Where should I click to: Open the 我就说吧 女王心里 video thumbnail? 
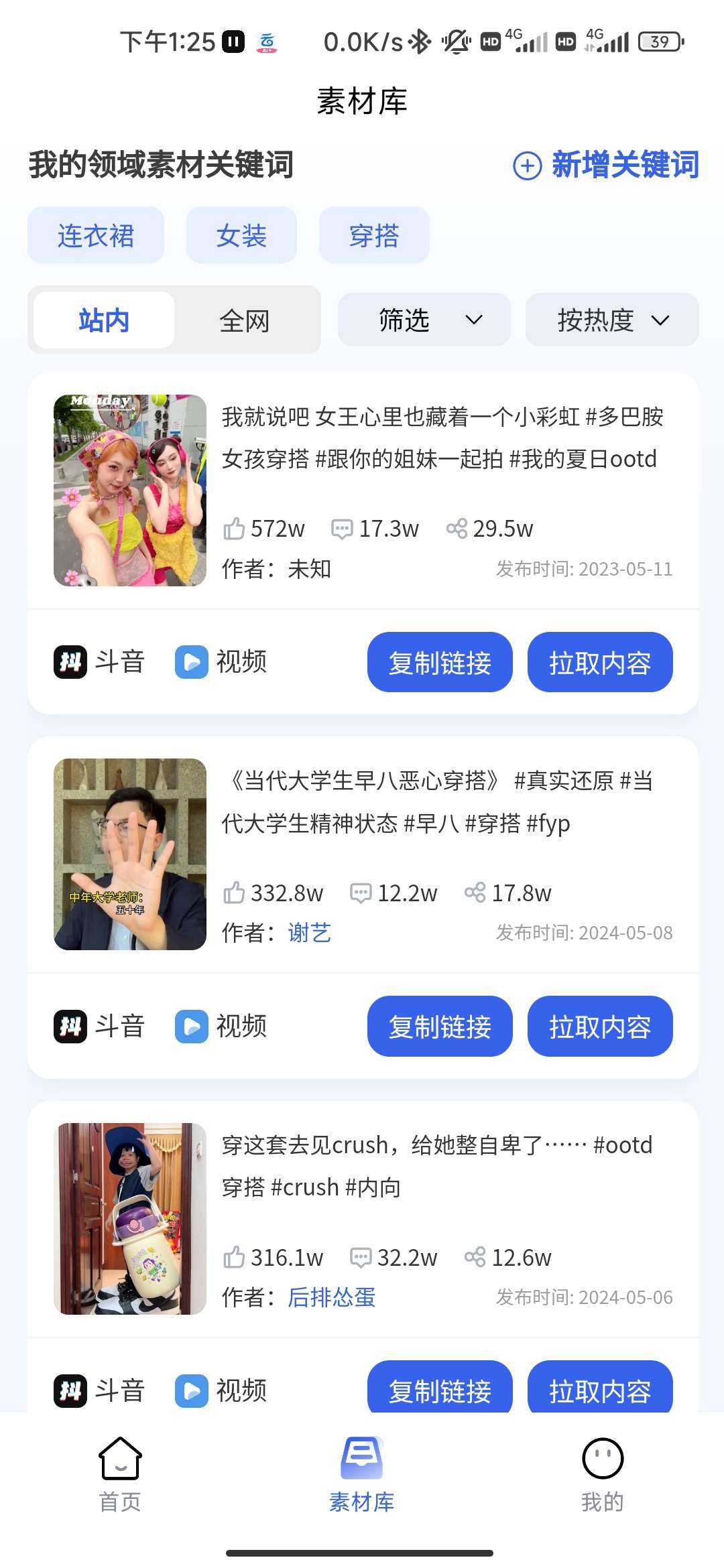(130, 491)
